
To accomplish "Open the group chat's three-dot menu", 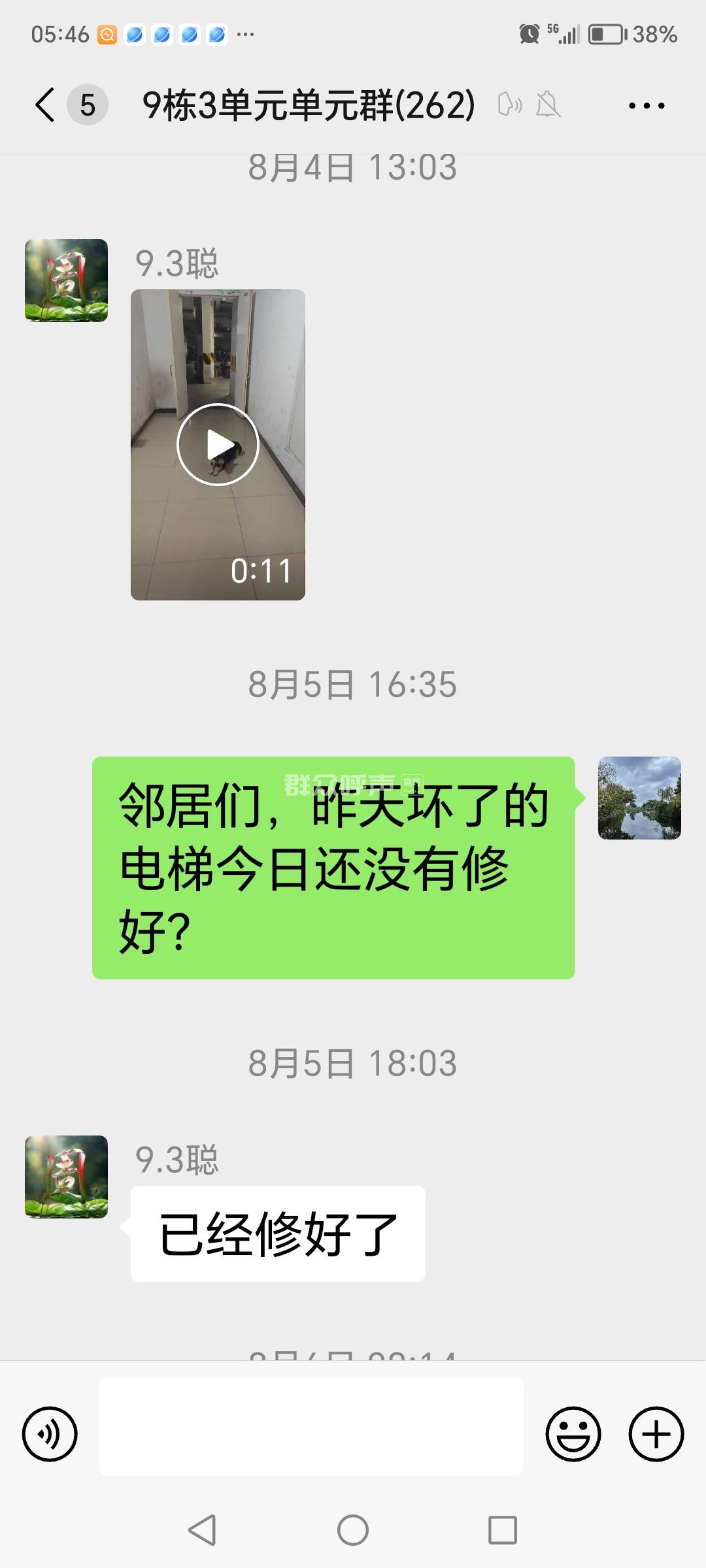I will [x=647, y=105].
